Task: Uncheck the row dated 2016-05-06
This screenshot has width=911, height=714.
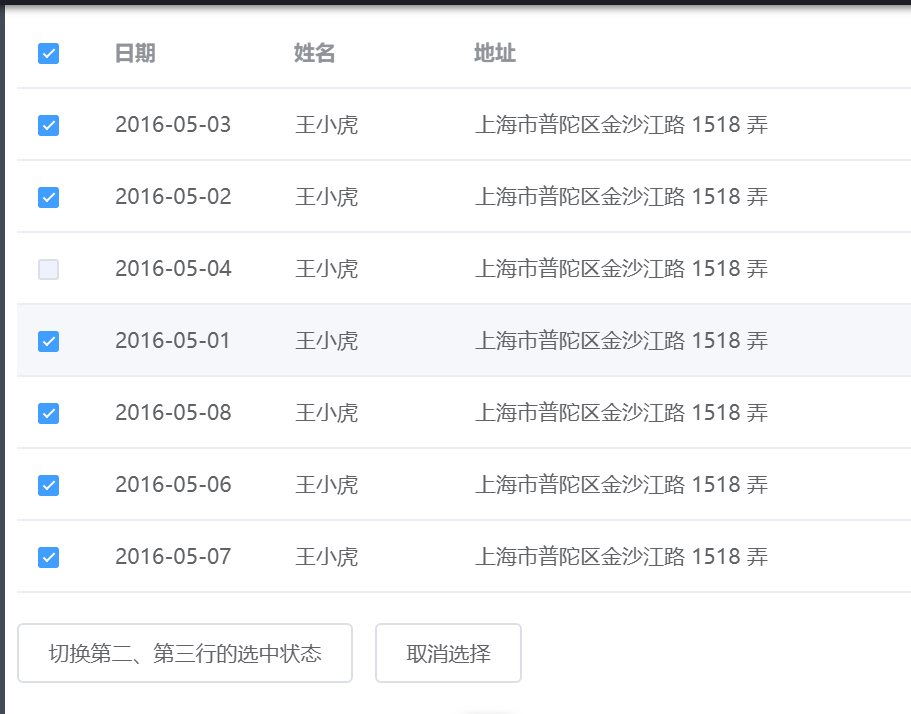Action: pyautogui.click(x=48, y=485)
